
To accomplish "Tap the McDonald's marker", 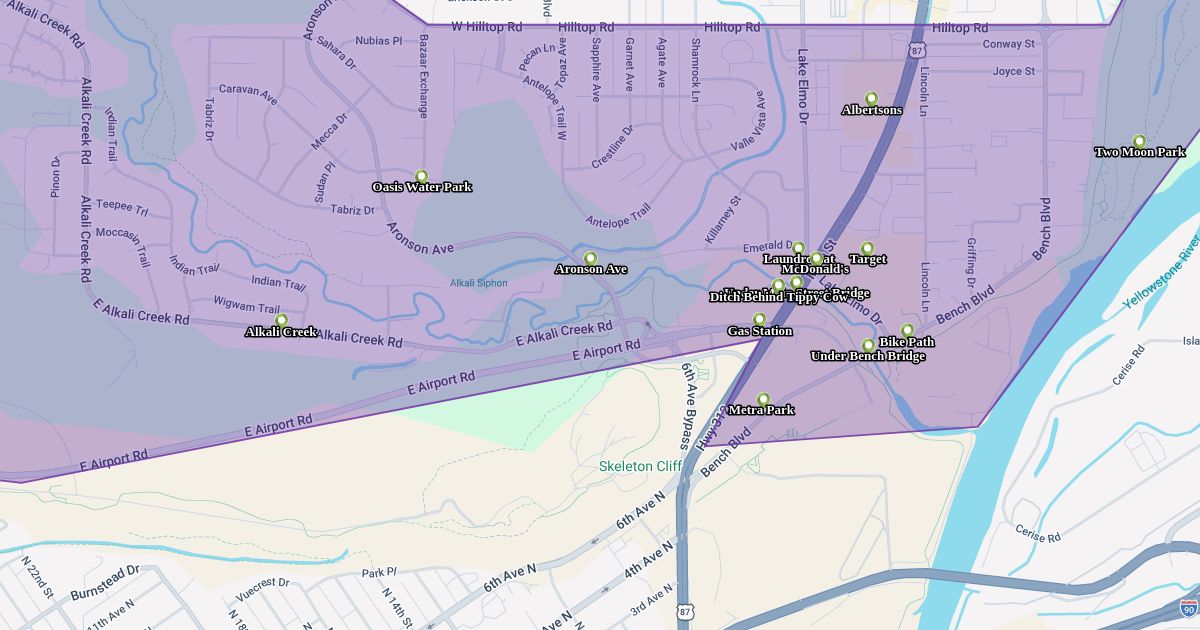I will tap(816, 258).
